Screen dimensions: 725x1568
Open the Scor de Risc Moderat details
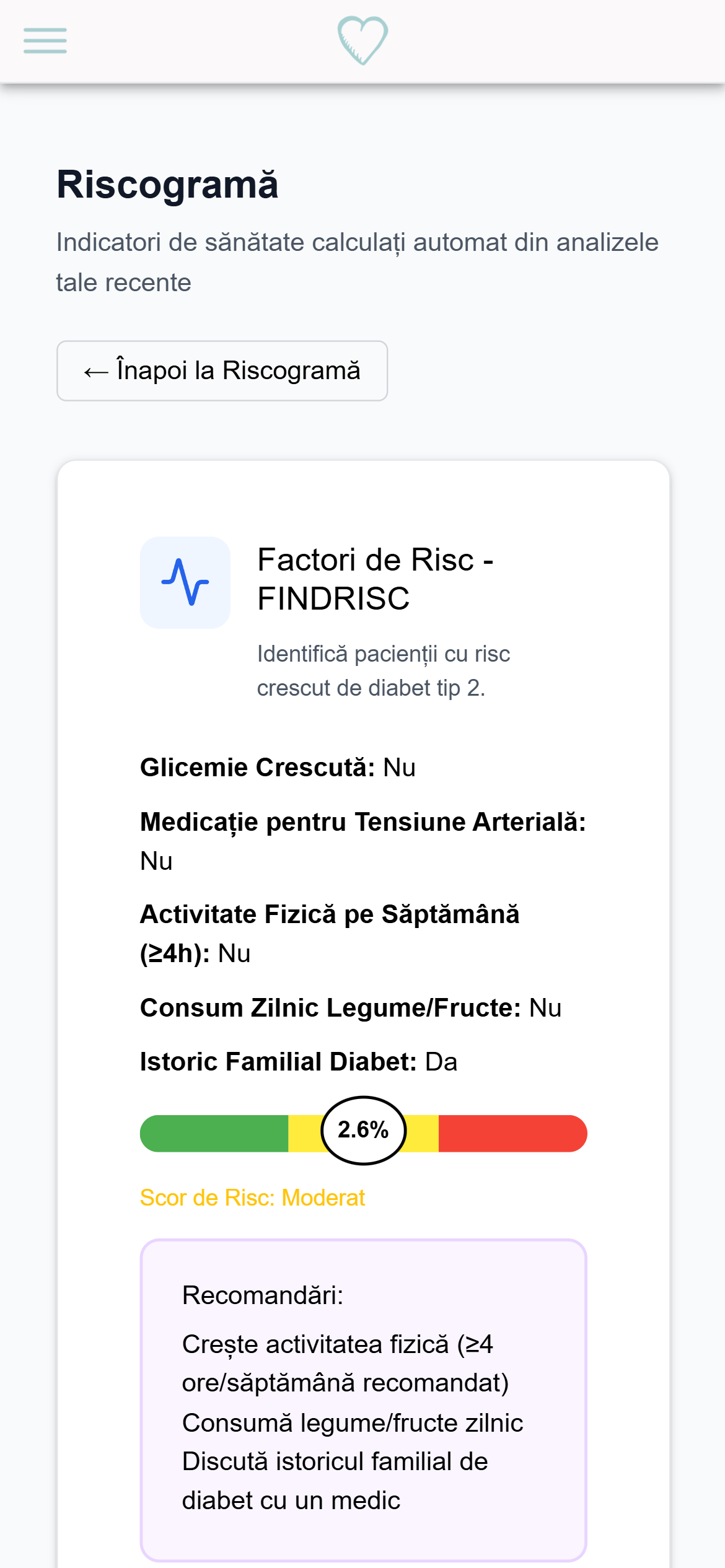point(253,1197)
